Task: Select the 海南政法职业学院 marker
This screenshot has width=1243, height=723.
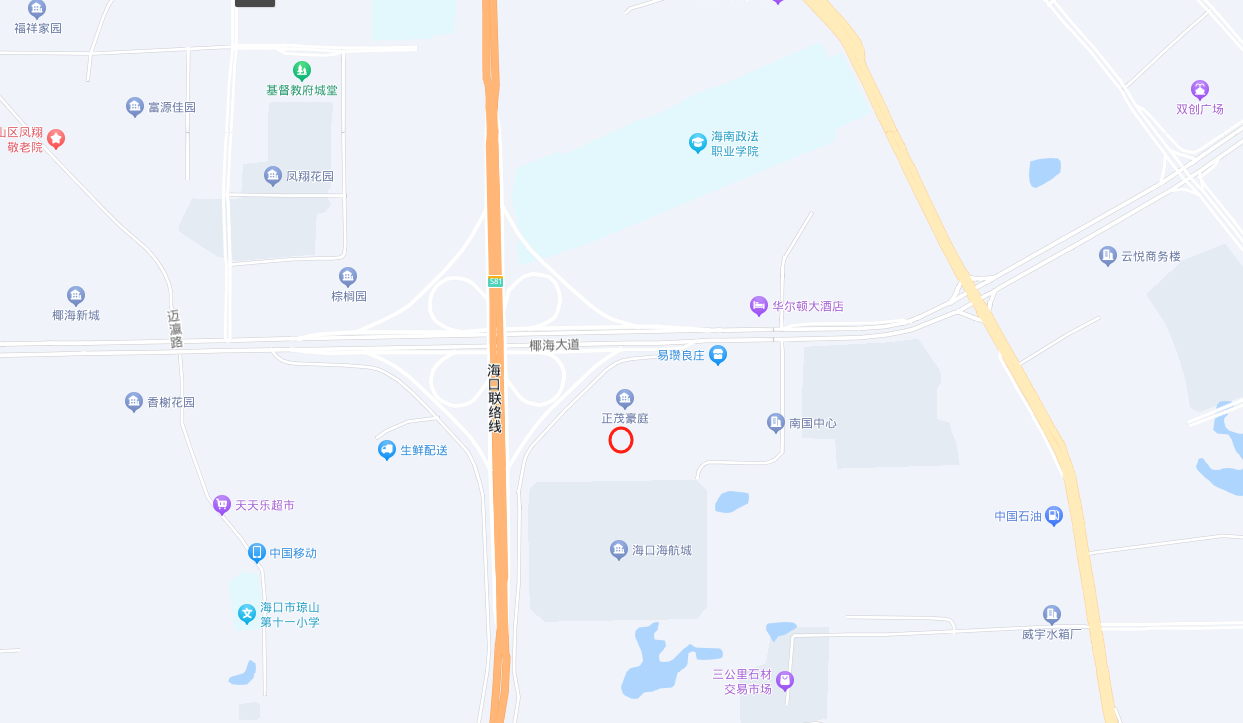Action: [698, 143]
